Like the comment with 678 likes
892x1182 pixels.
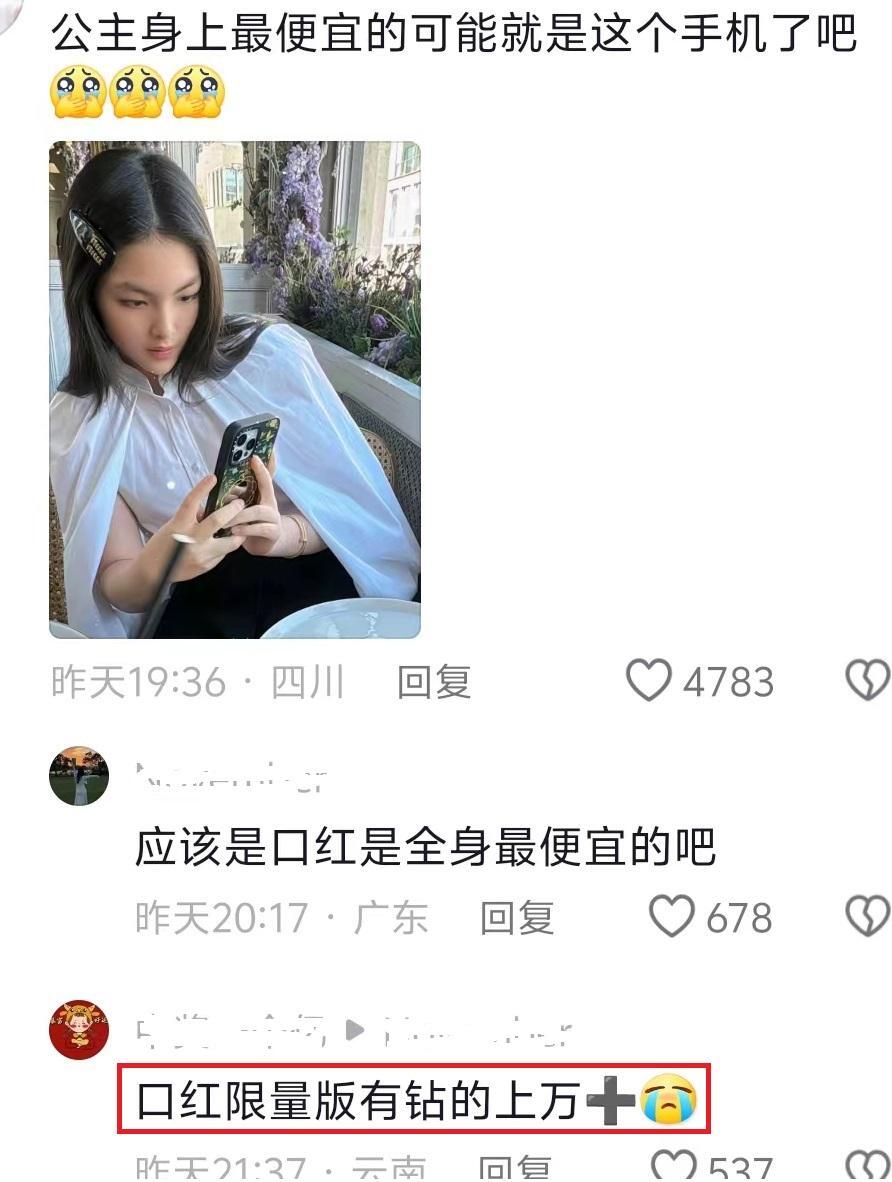tap(672, 917)
